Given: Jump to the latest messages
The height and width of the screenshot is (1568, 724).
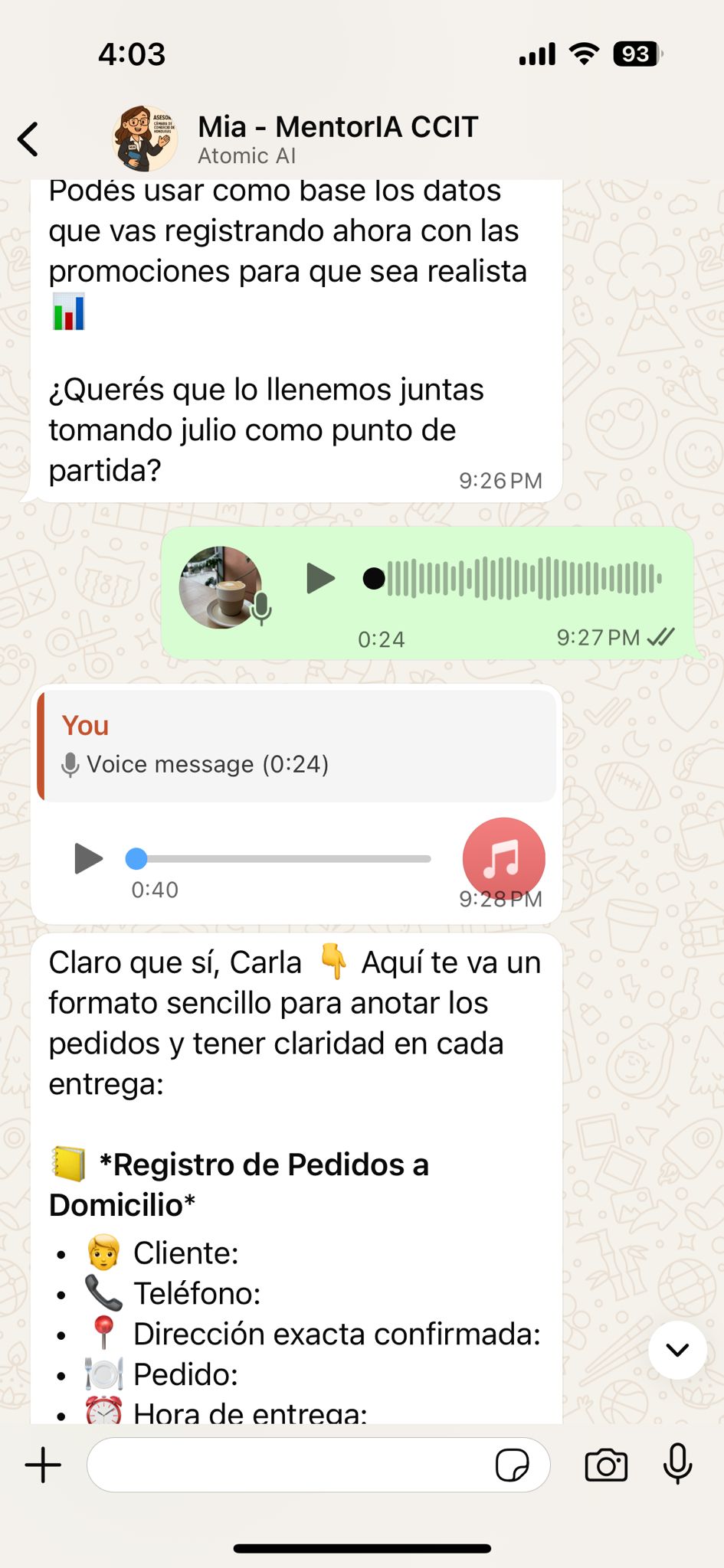Looking at the screenshot, I should coord(677,1350).
